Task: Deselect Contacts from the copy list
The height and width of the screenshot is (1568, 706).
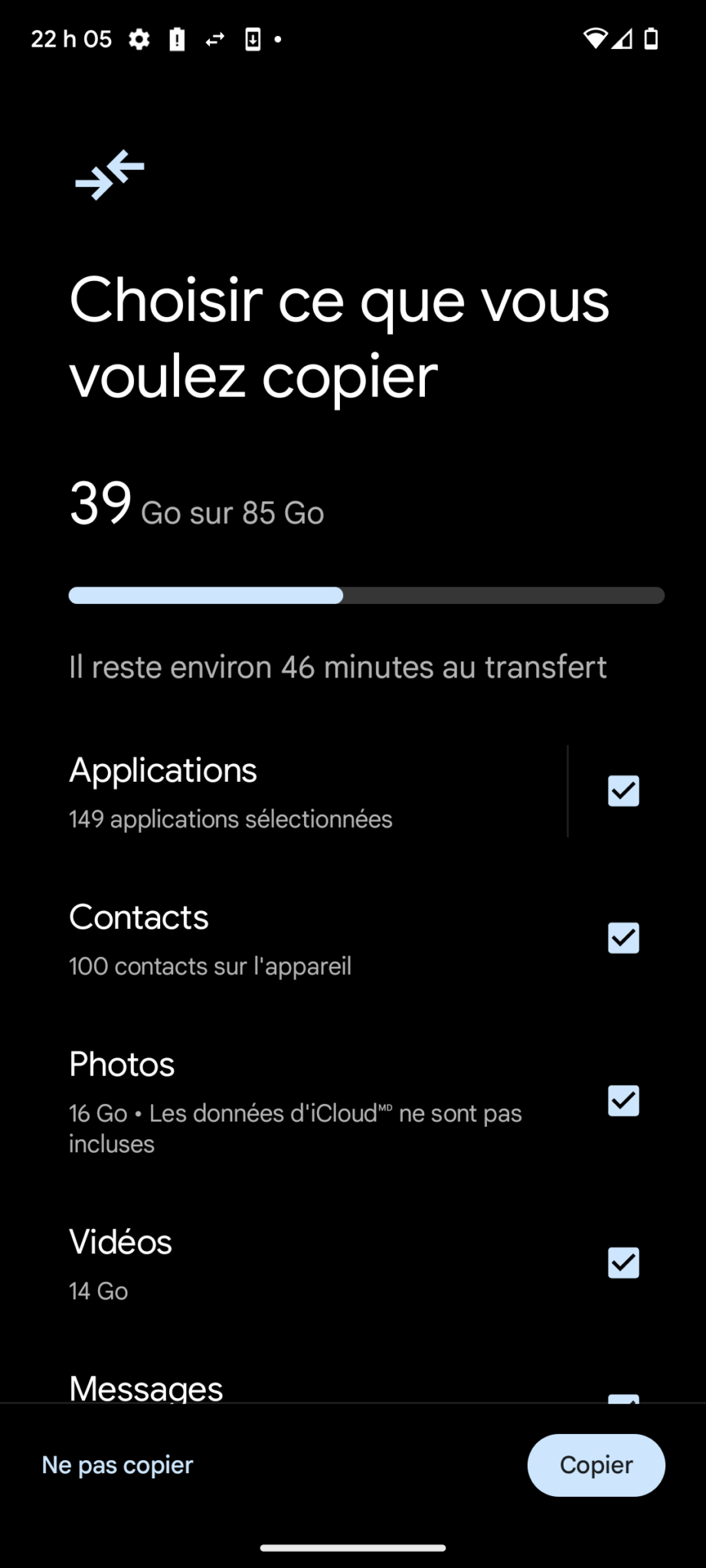Action: (623, 938)
